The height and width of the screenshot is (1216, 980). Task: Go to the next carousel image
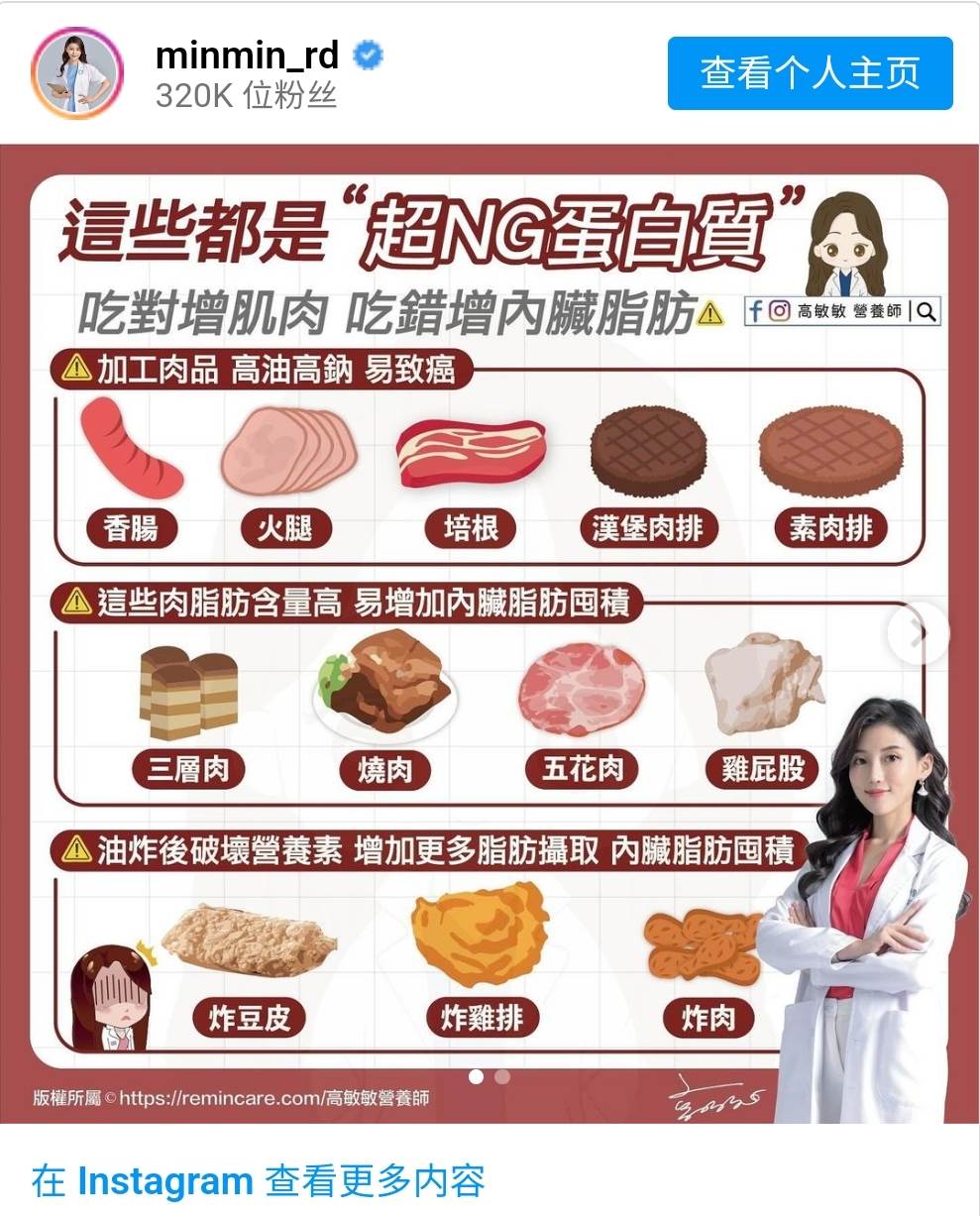pyautogui.click(x=918, y=633)
